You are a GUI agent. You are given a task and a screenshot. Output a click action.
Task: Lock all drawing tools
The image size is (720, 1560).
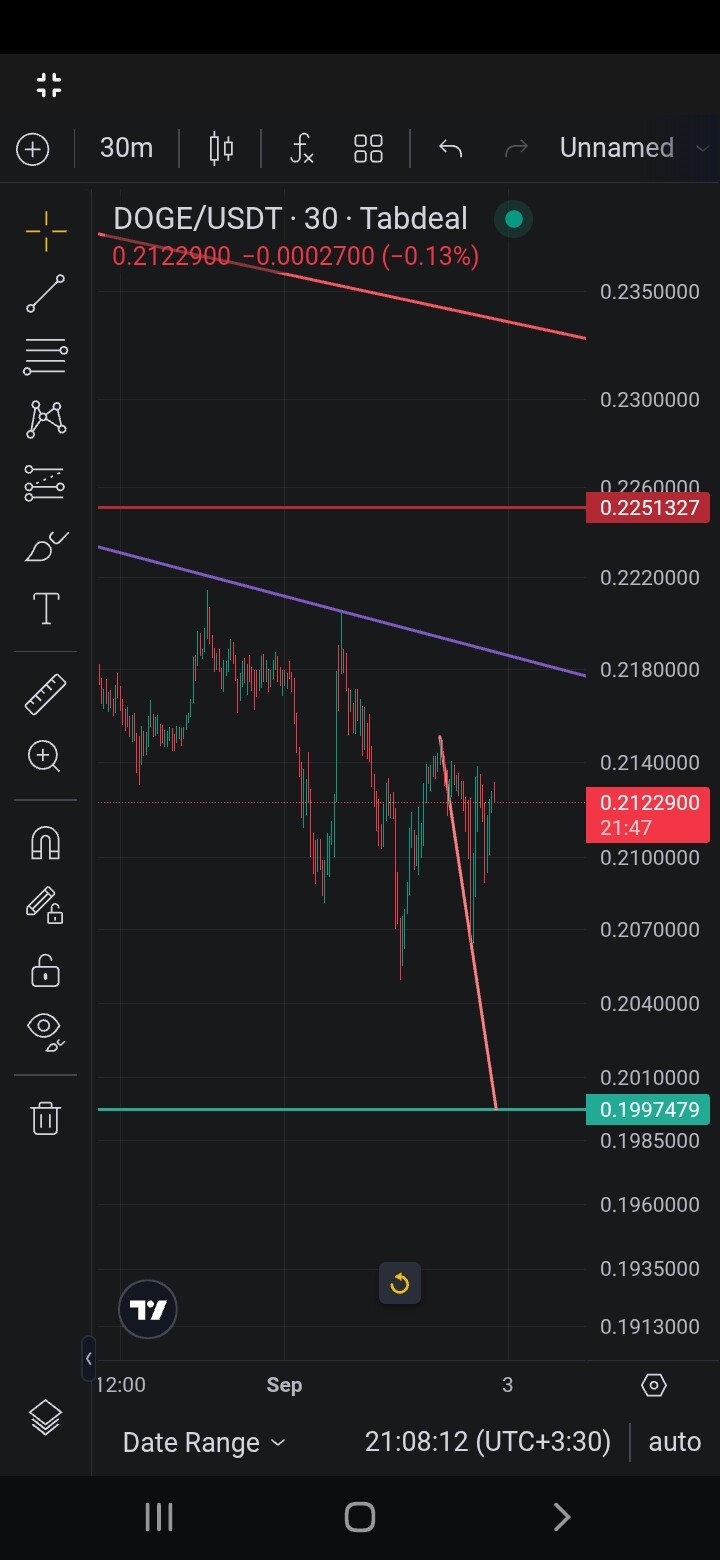tap(45, 970)
